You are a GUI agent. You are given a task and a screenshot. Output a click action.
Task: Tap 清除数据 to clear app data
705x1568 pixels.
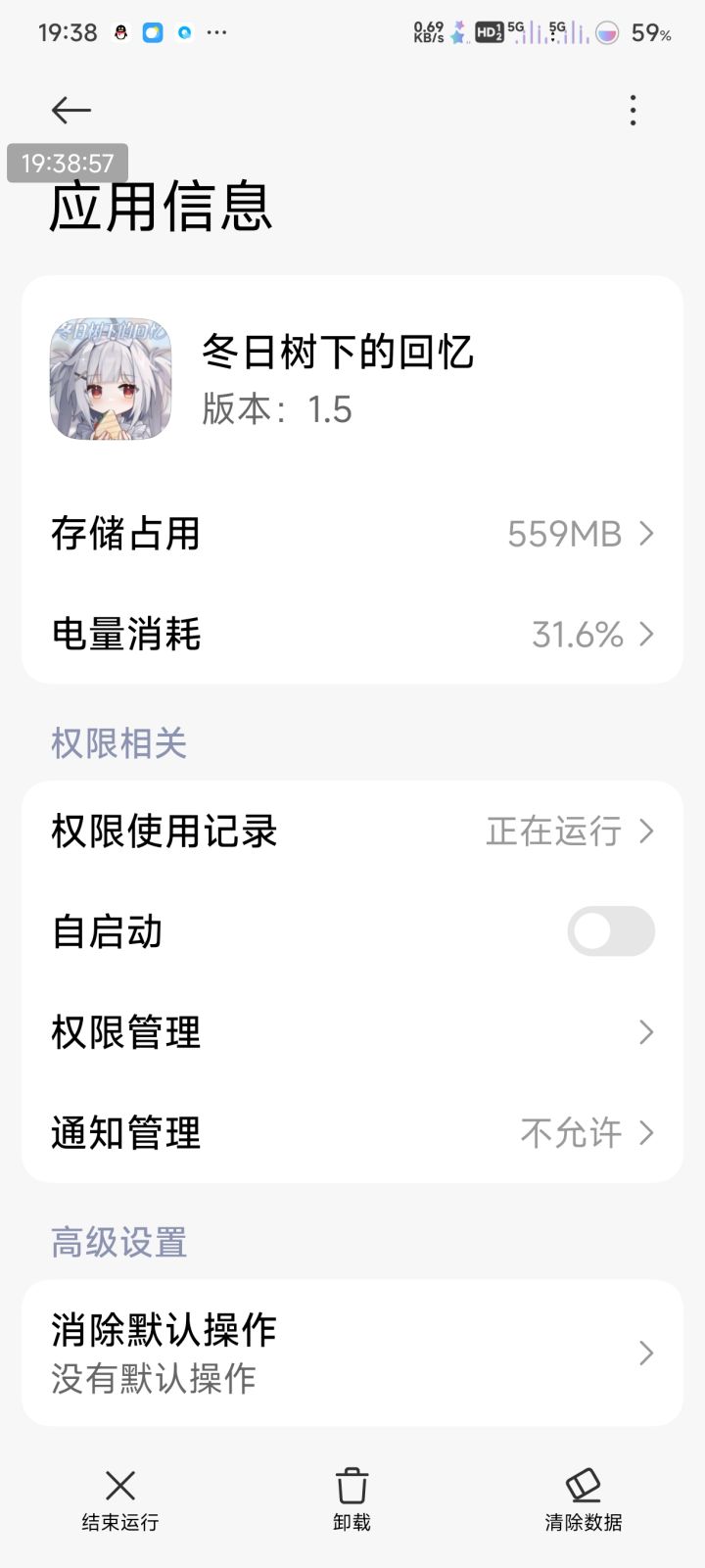pyautogui.click(x=584, y=1498)
